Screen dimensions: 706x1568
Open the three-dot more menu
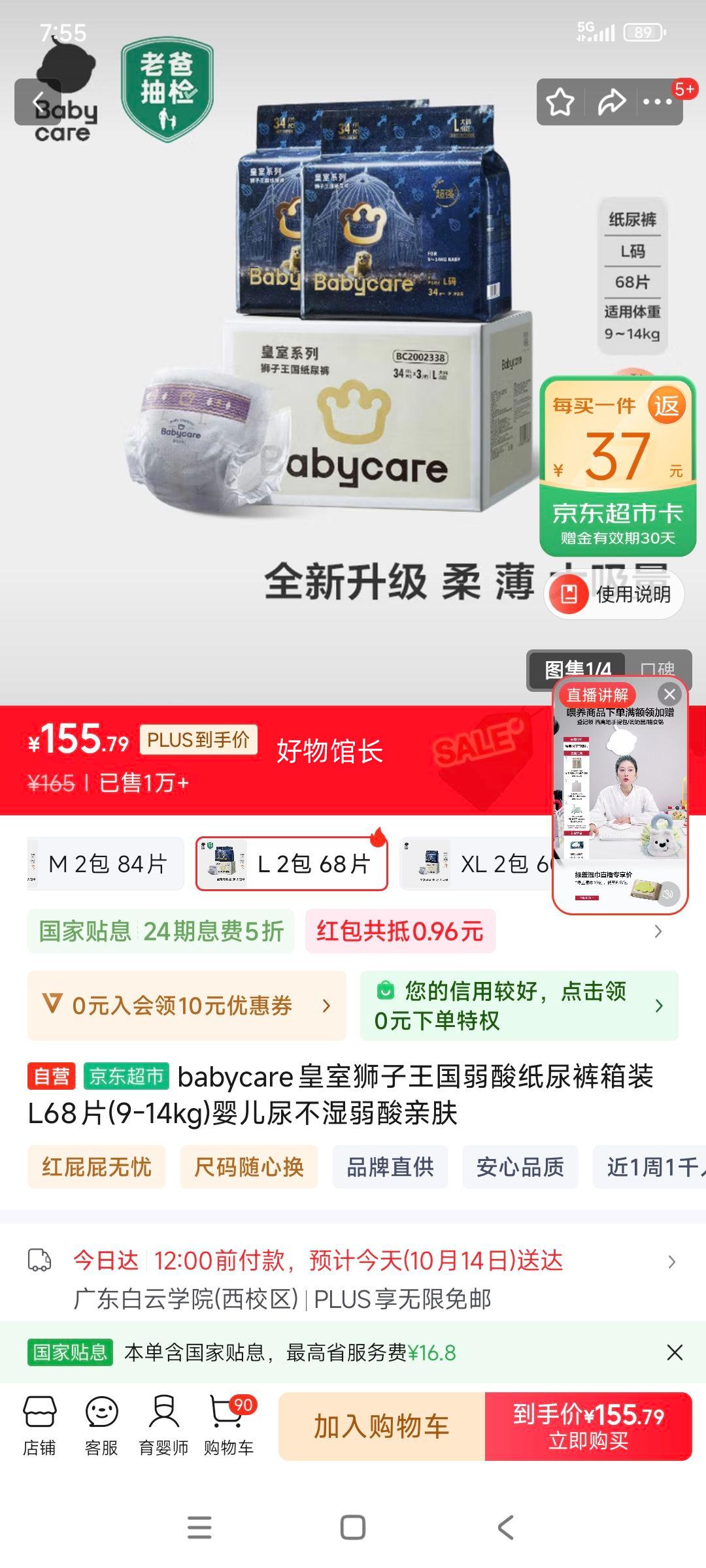click(x=658, y=102)
